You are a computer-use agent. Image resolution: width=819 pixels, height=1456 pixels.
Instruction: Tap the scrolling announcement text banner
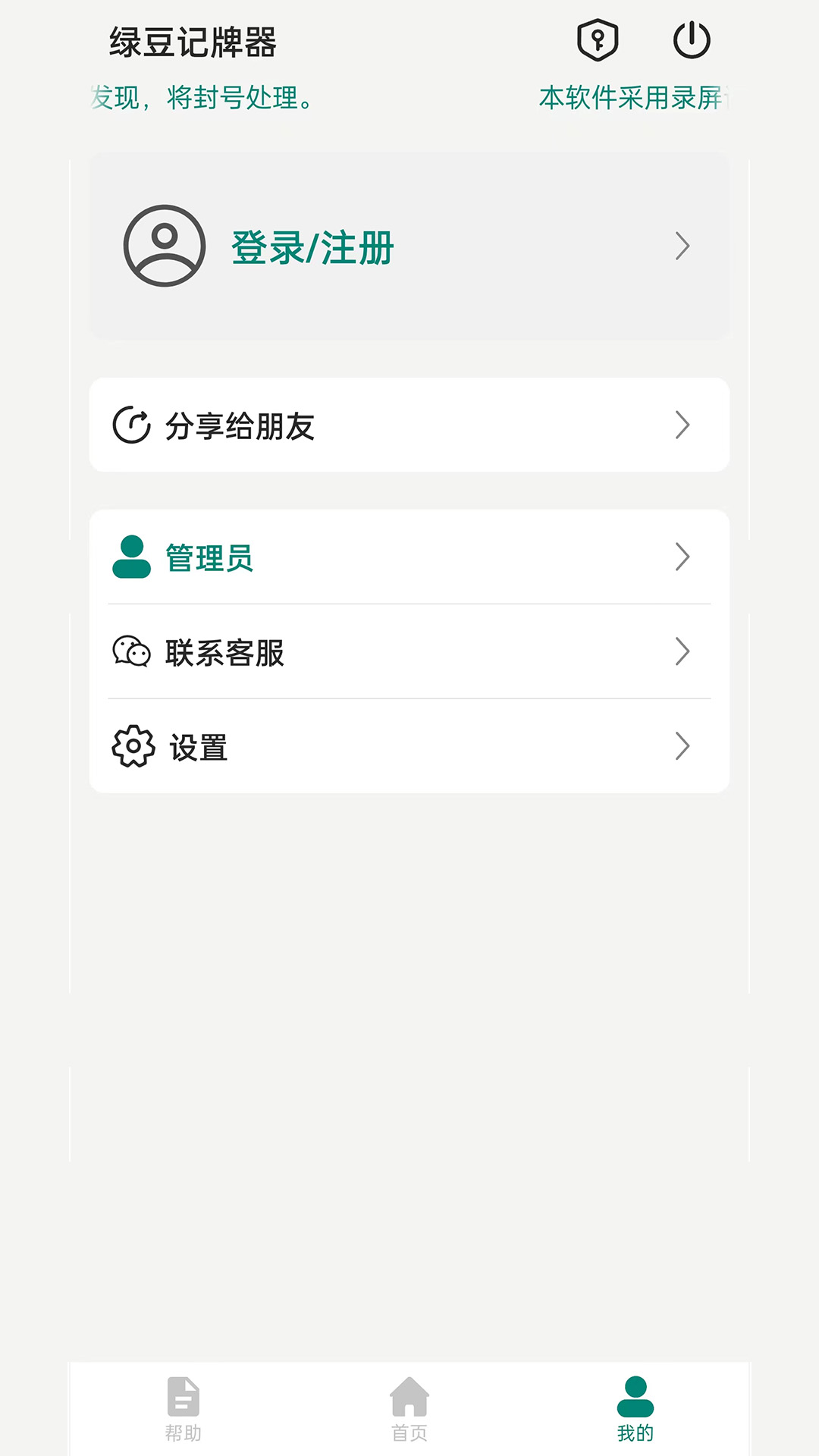coord(409,97)
